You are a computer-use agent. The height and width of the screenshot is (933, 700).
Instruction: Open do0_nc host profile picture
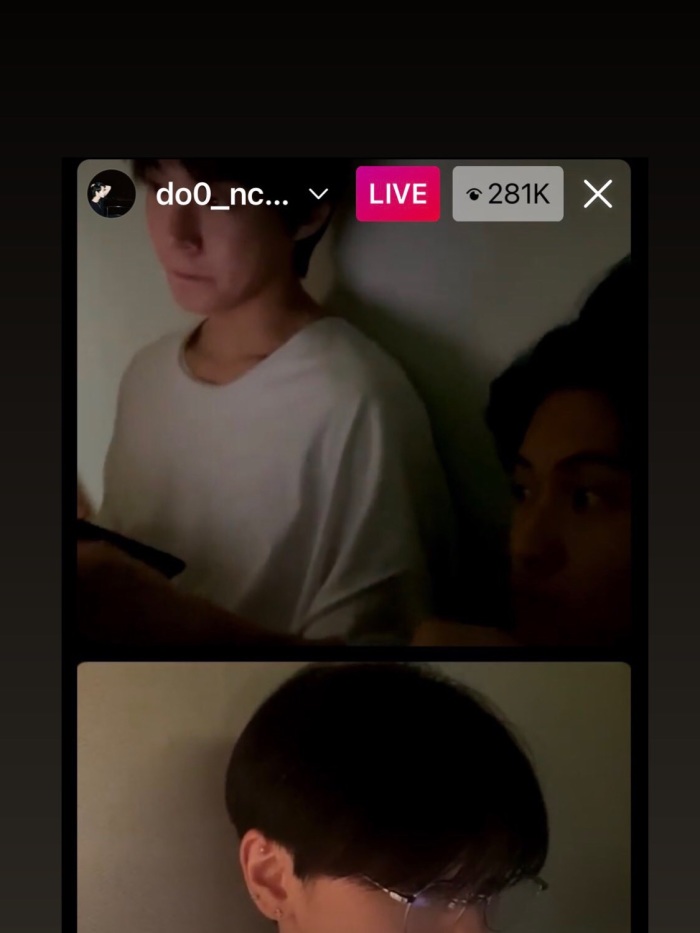coord(111,194)
